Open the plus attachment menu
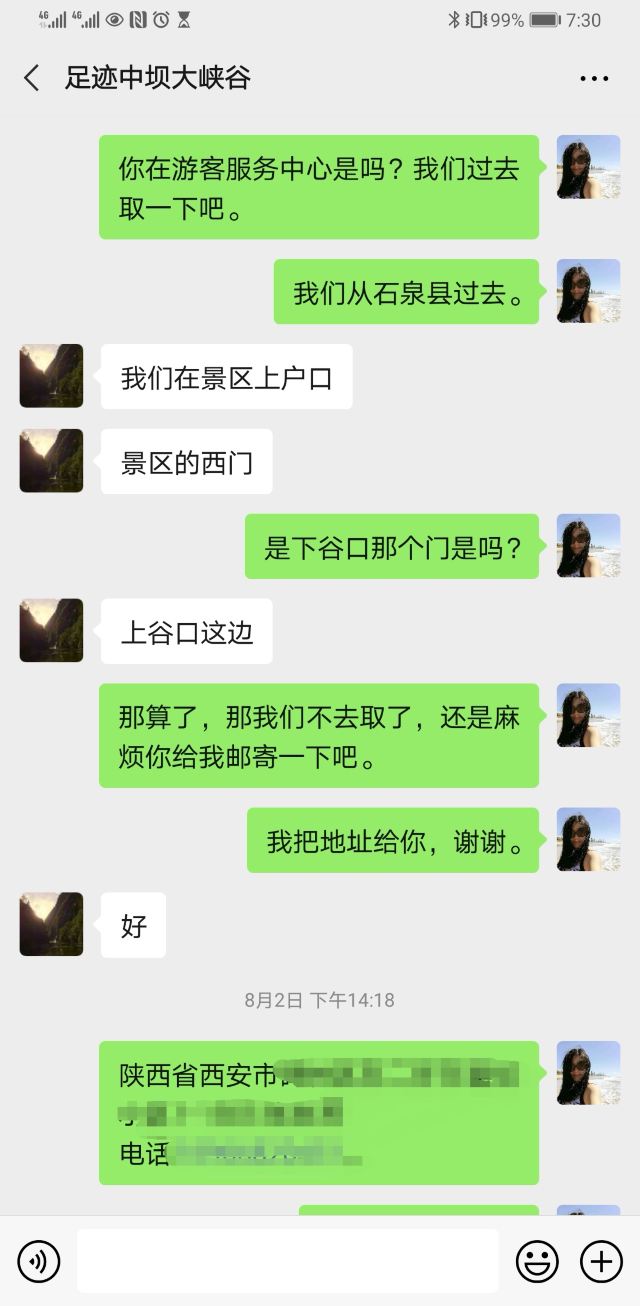Screen dimensions: 640x1306 [x=601, y=1261]
